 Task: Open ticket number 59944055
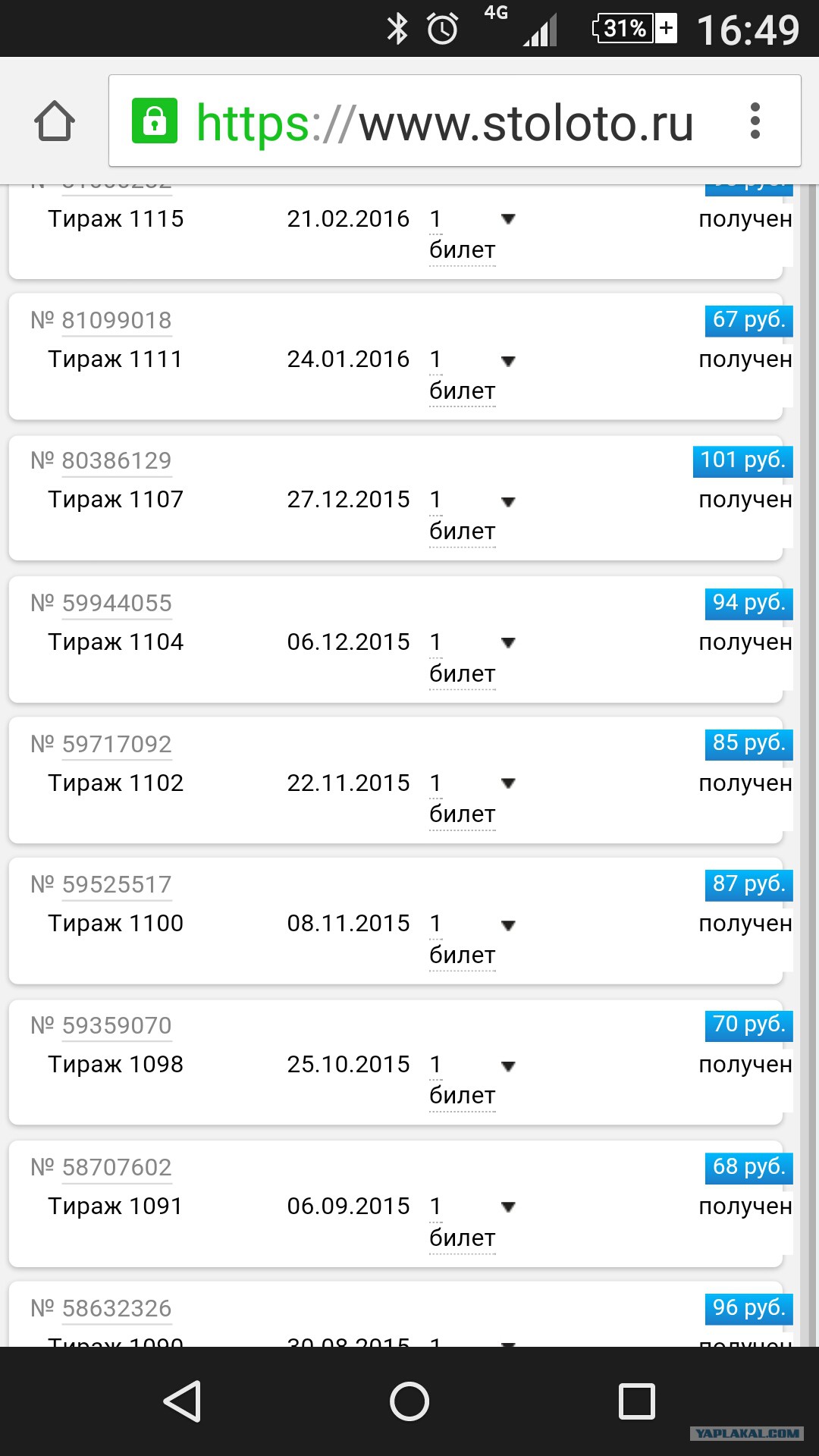(x=117, y=604)
